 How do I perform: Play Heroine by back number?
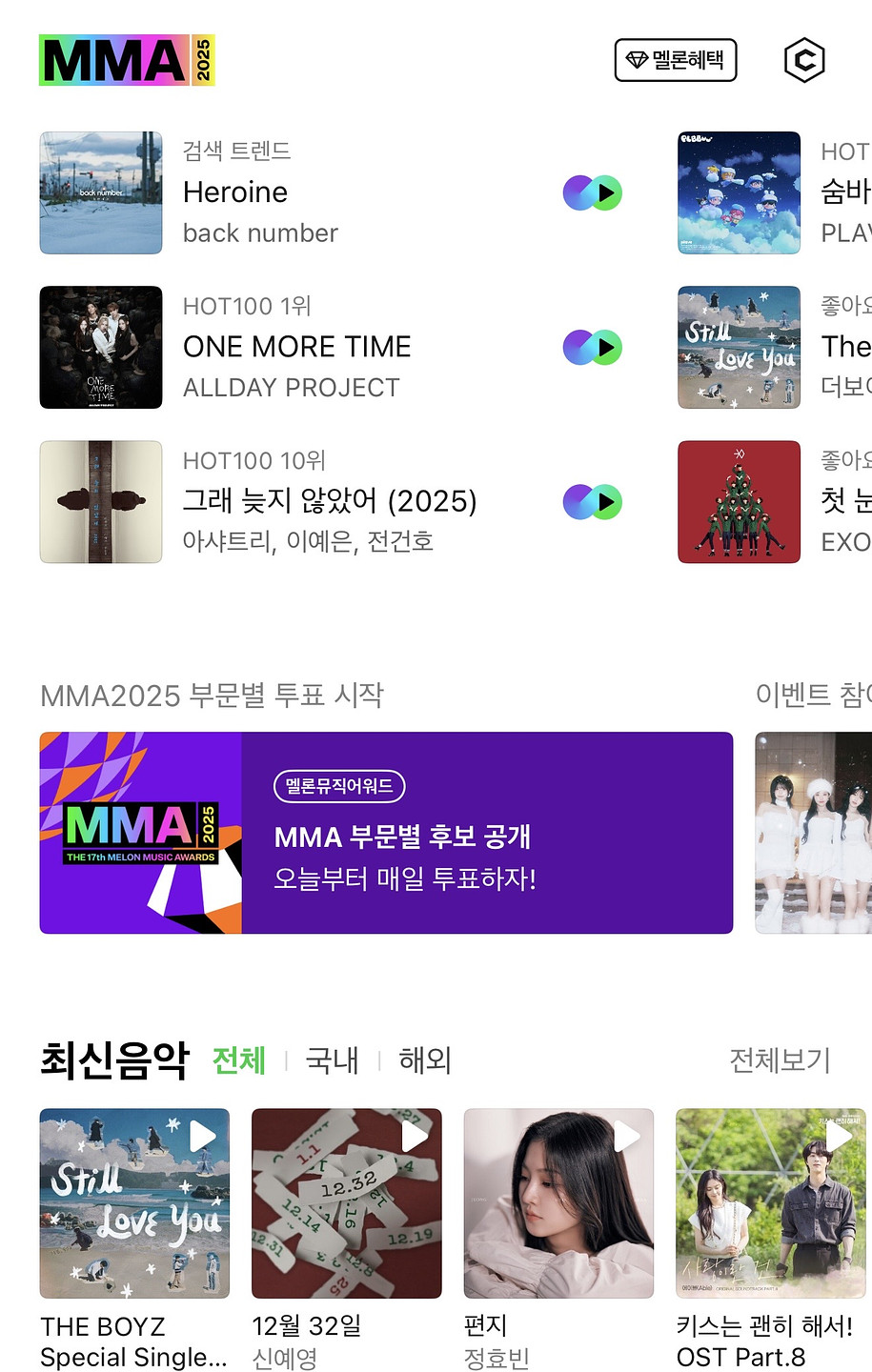click(x=593, y=192)
